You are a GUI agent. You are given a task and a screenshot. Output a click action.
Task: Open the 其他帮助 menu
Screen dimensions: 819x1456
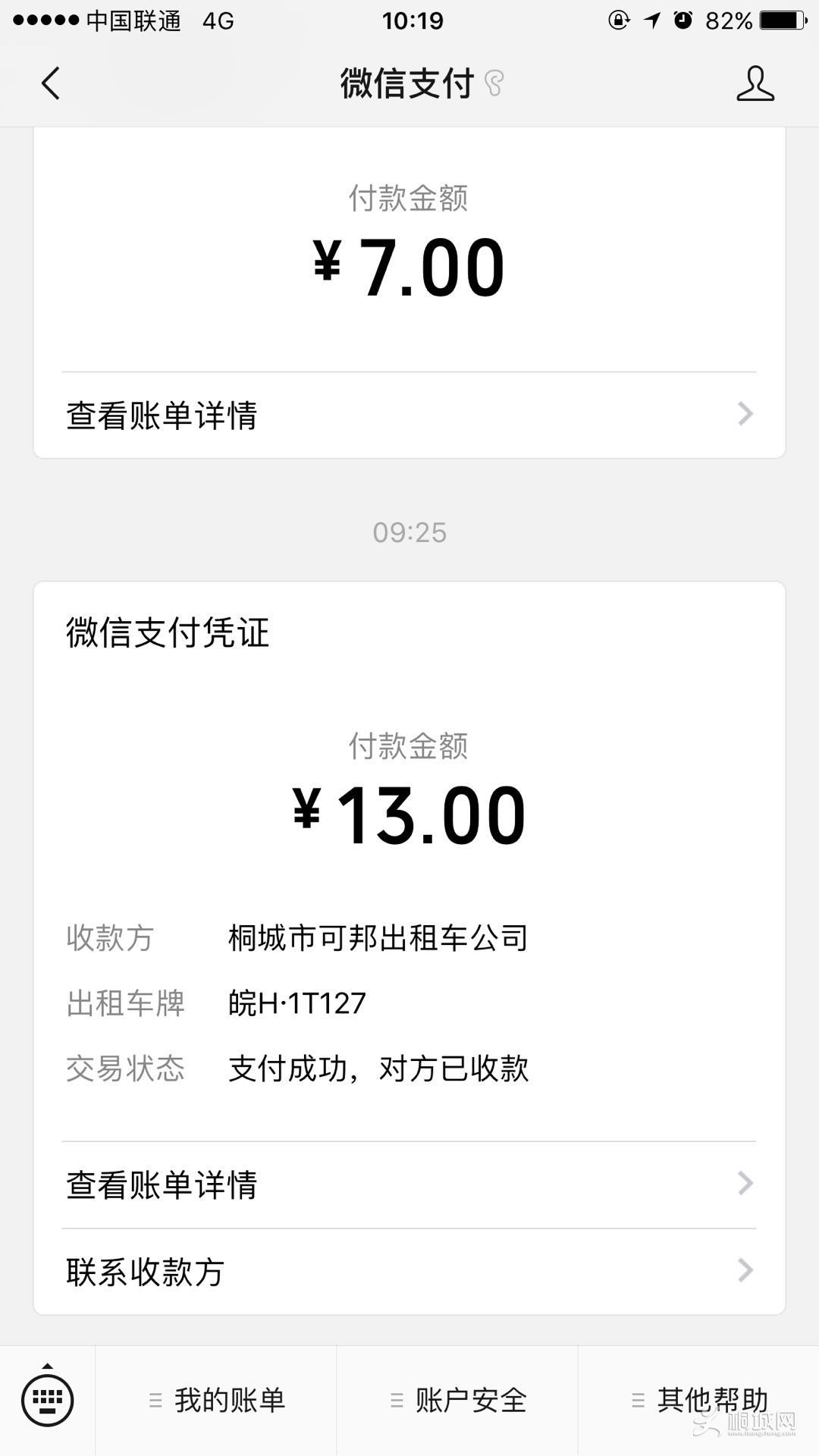pos(699,1400)
